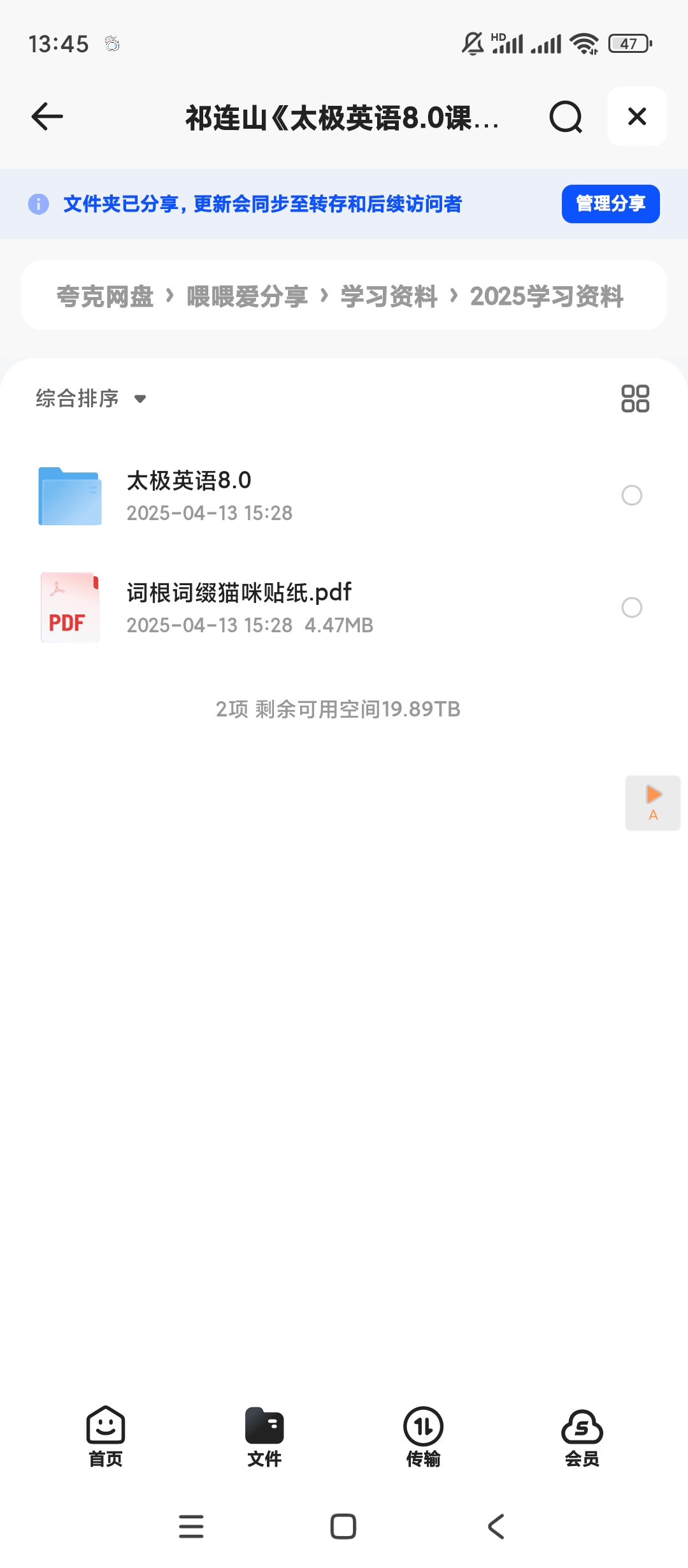Tap the floating orange A play control

652,802
